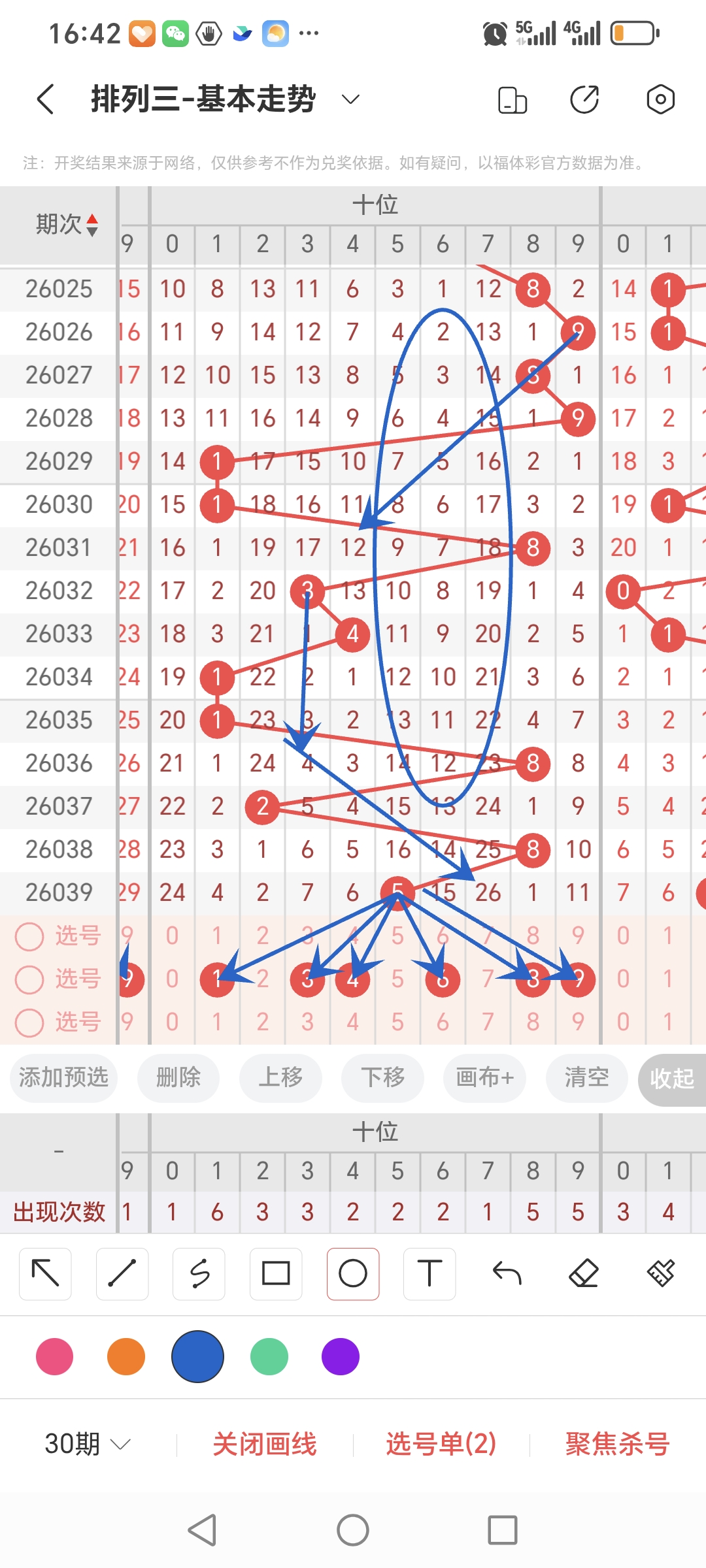This screenshot has width=706, height=1568.
Task: Tap 关闭画线 to close drawing mode
Action: [266, 1445]
